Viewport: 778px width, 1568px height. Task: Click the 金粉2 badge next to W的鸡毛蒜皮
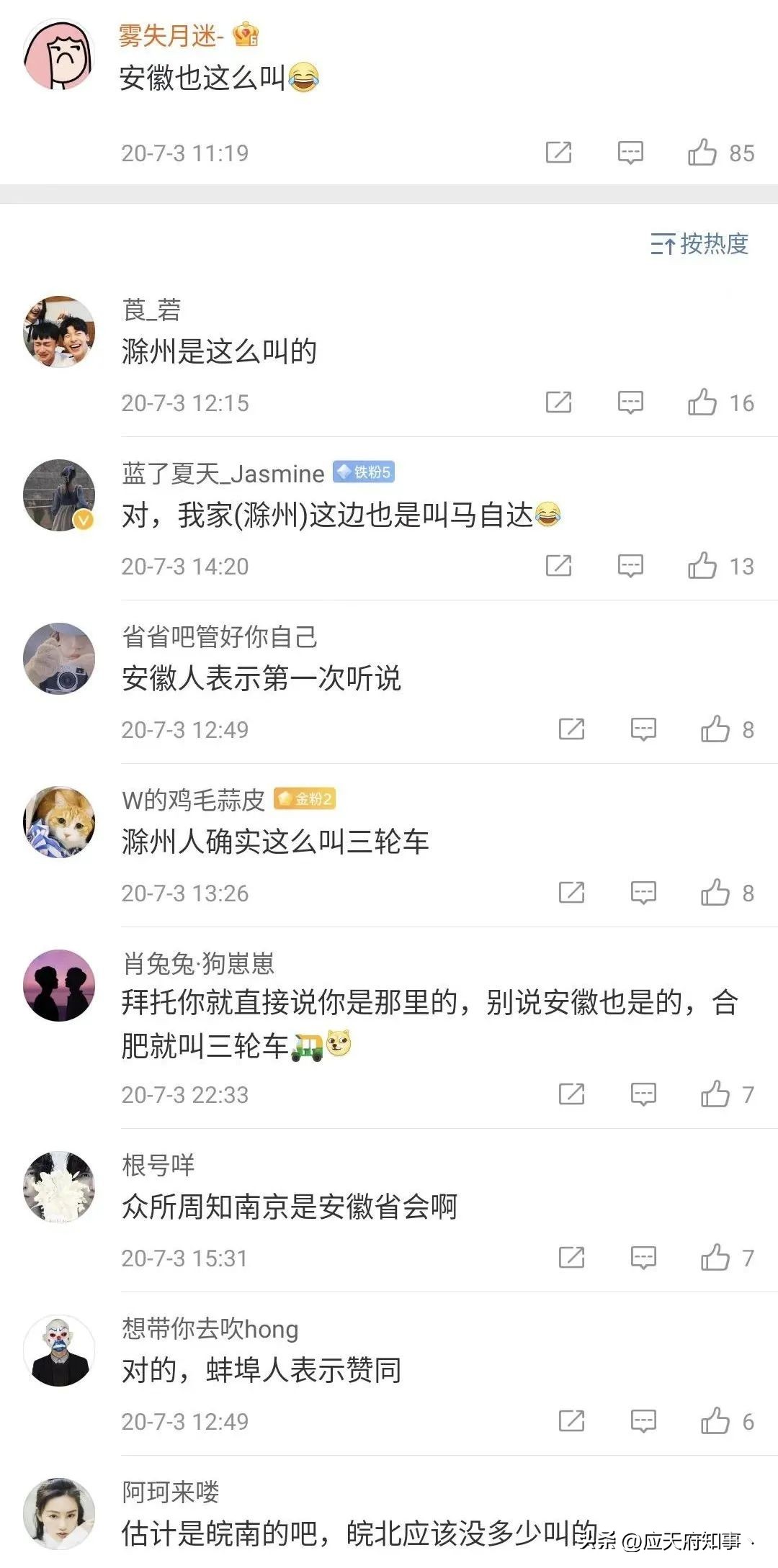[x=305, y=799]
